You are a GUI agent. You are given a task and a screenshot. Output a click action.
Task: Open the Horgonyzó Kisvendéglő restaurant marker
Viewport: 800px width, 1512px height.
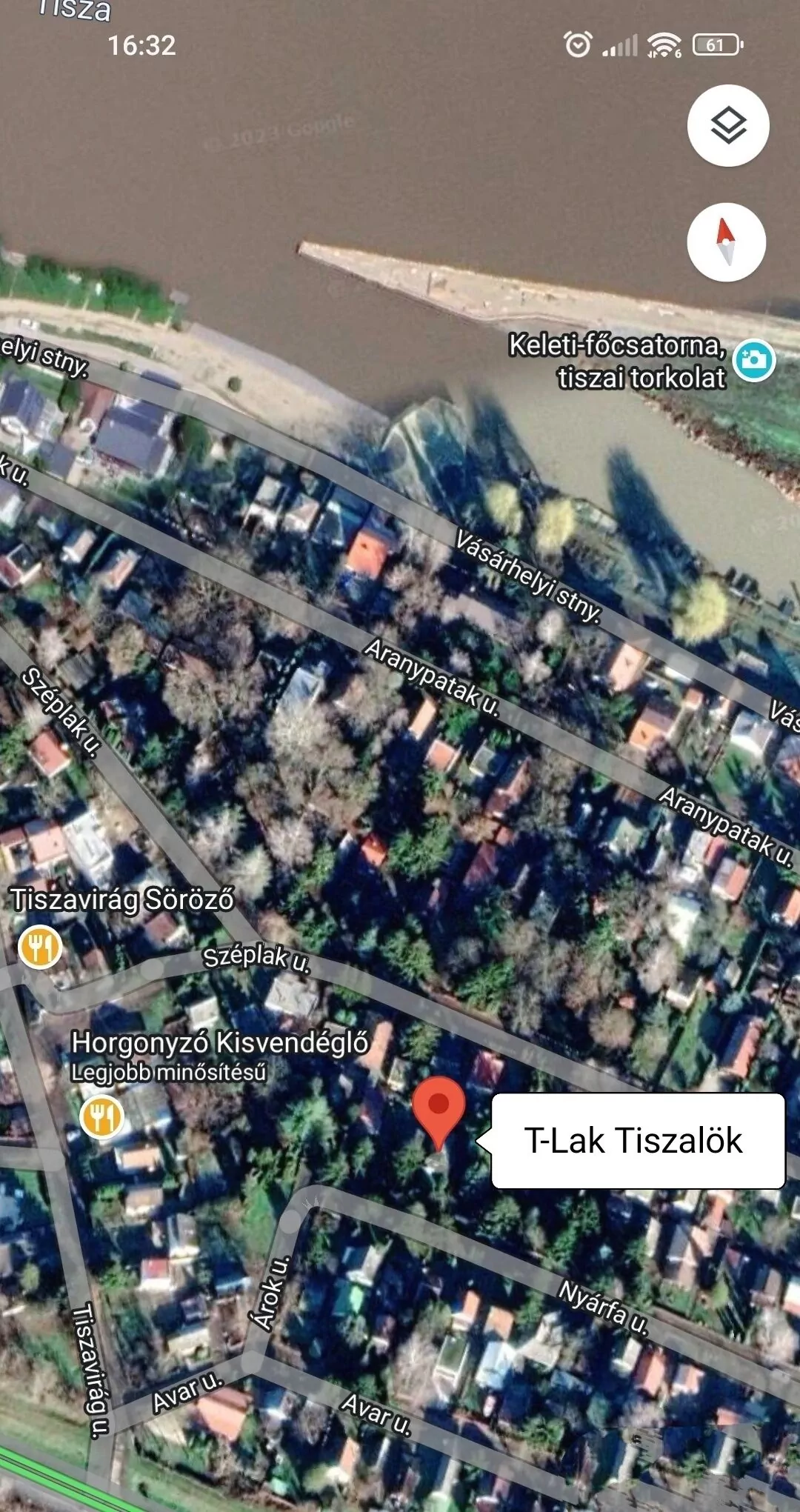click(101, 1117)
